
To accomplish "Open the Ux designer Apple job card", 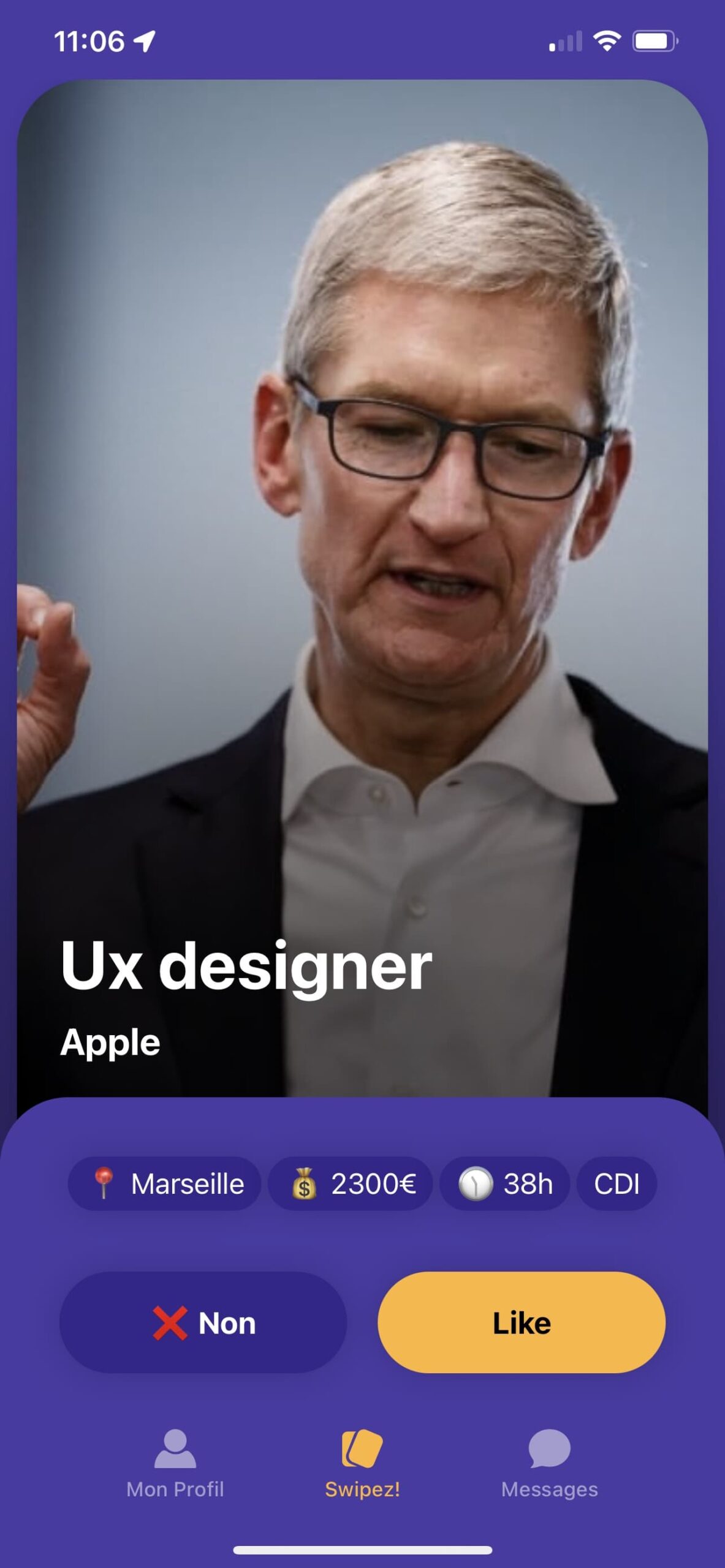I will point(362,588).
